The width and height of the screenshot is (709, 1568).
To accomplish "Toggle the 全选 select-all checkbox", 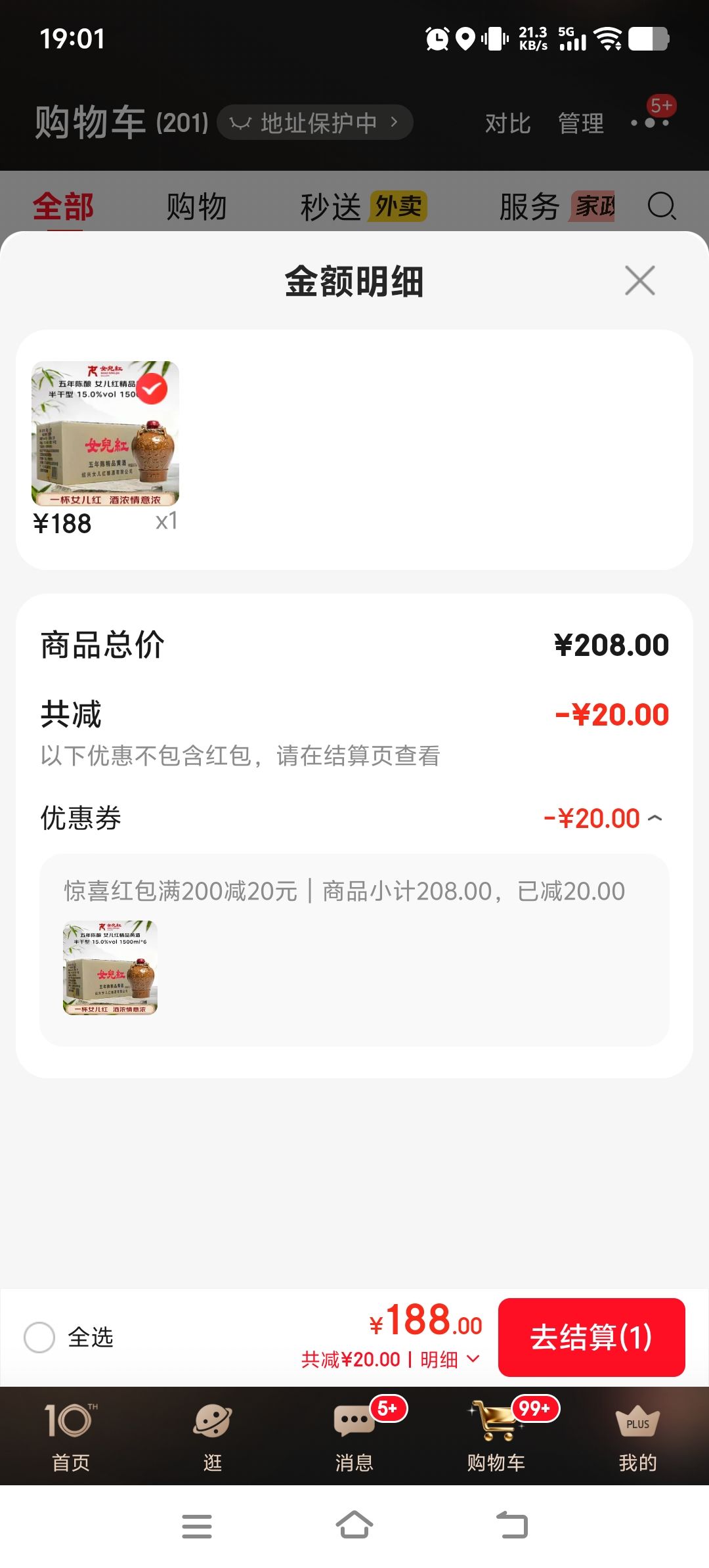I will (x=39, y=1338).
